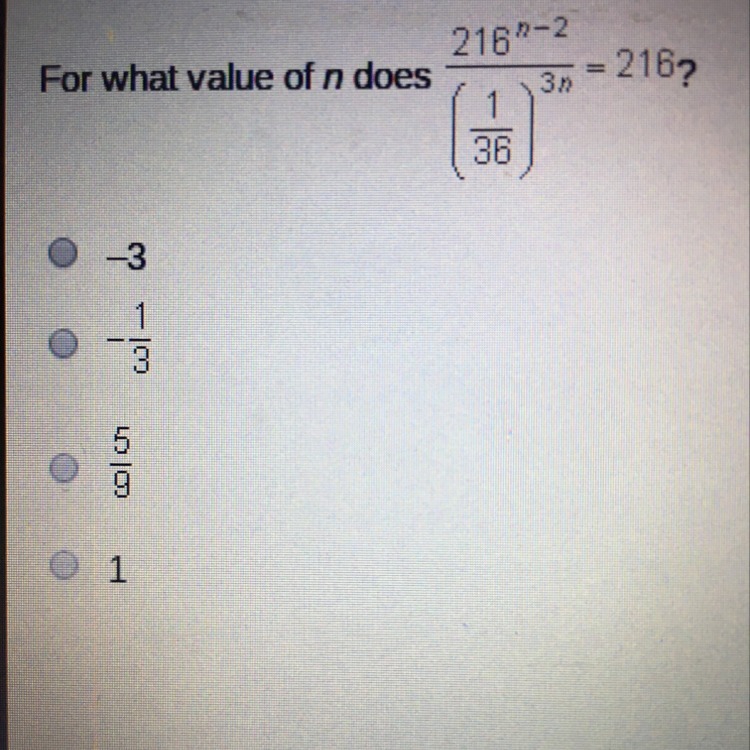Pick the answer 5/9

click(64, 467)
